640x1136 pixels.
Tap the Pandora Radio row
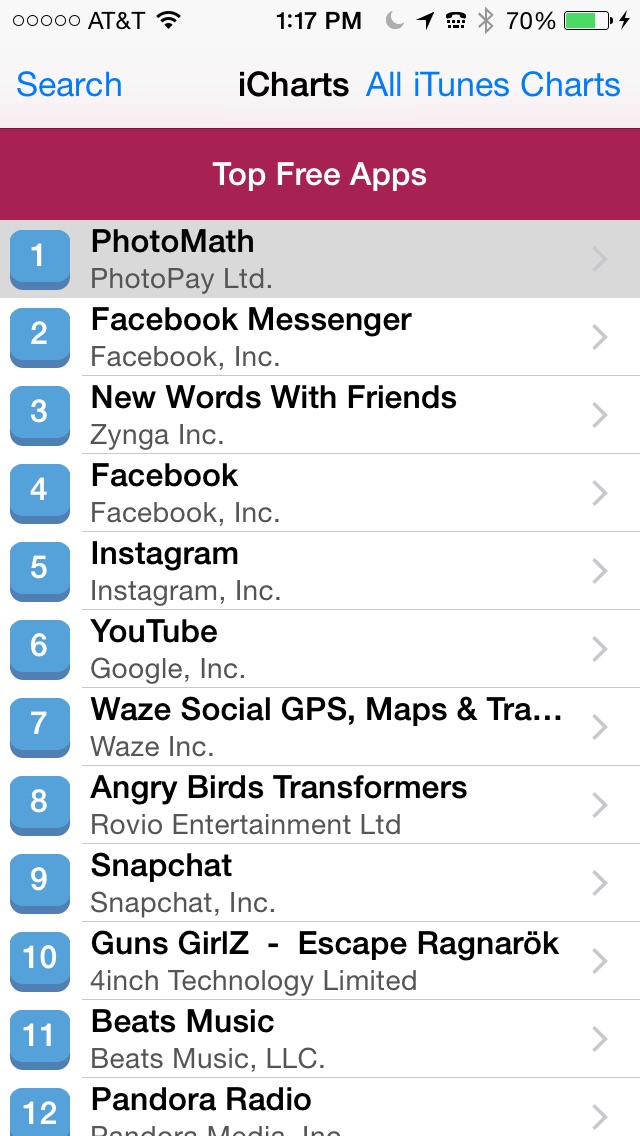[x=320, y=1107]
